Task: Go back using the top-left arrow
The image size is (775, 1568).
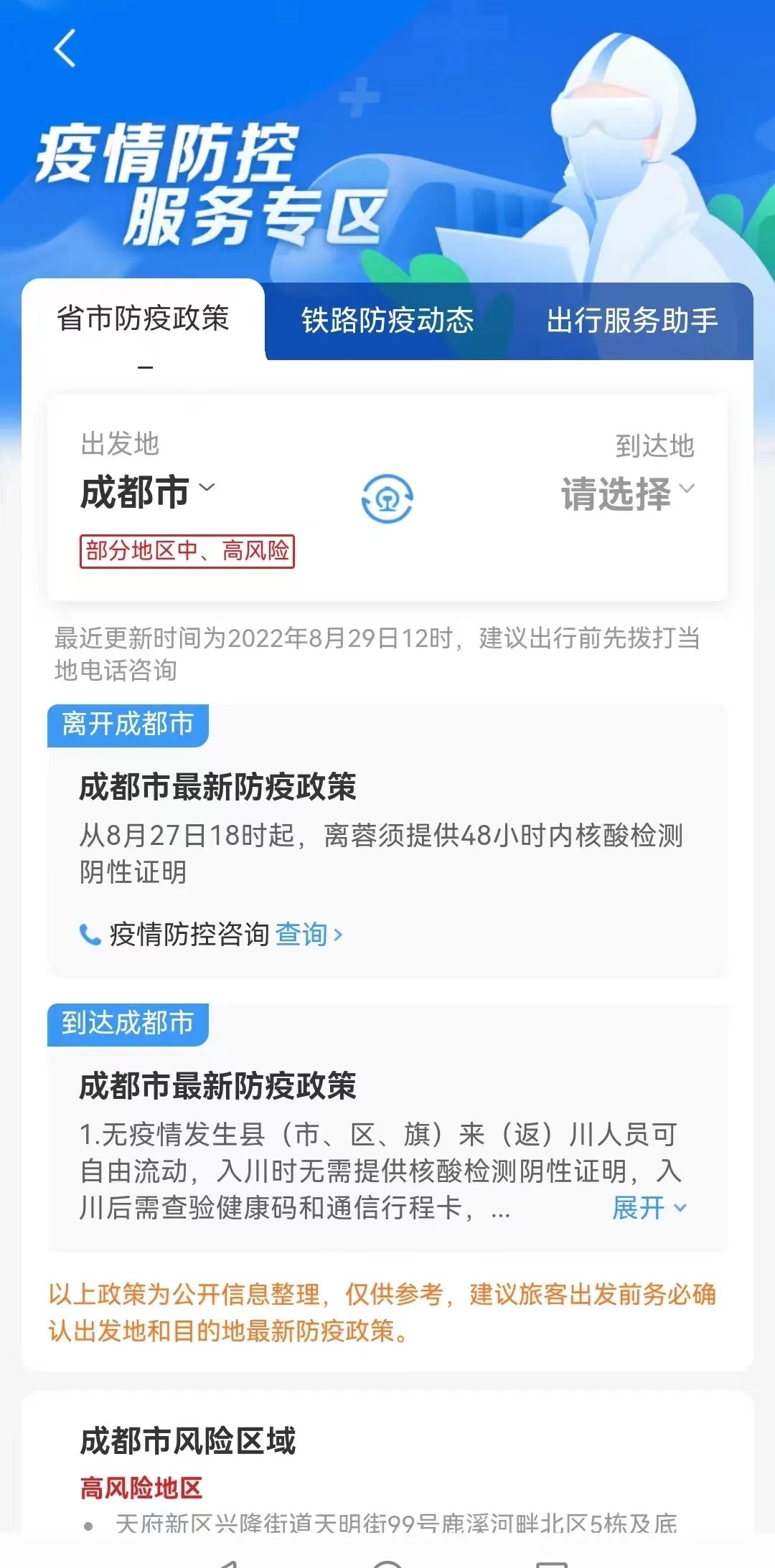Action: pyautogui.click(x=65, y=49)
